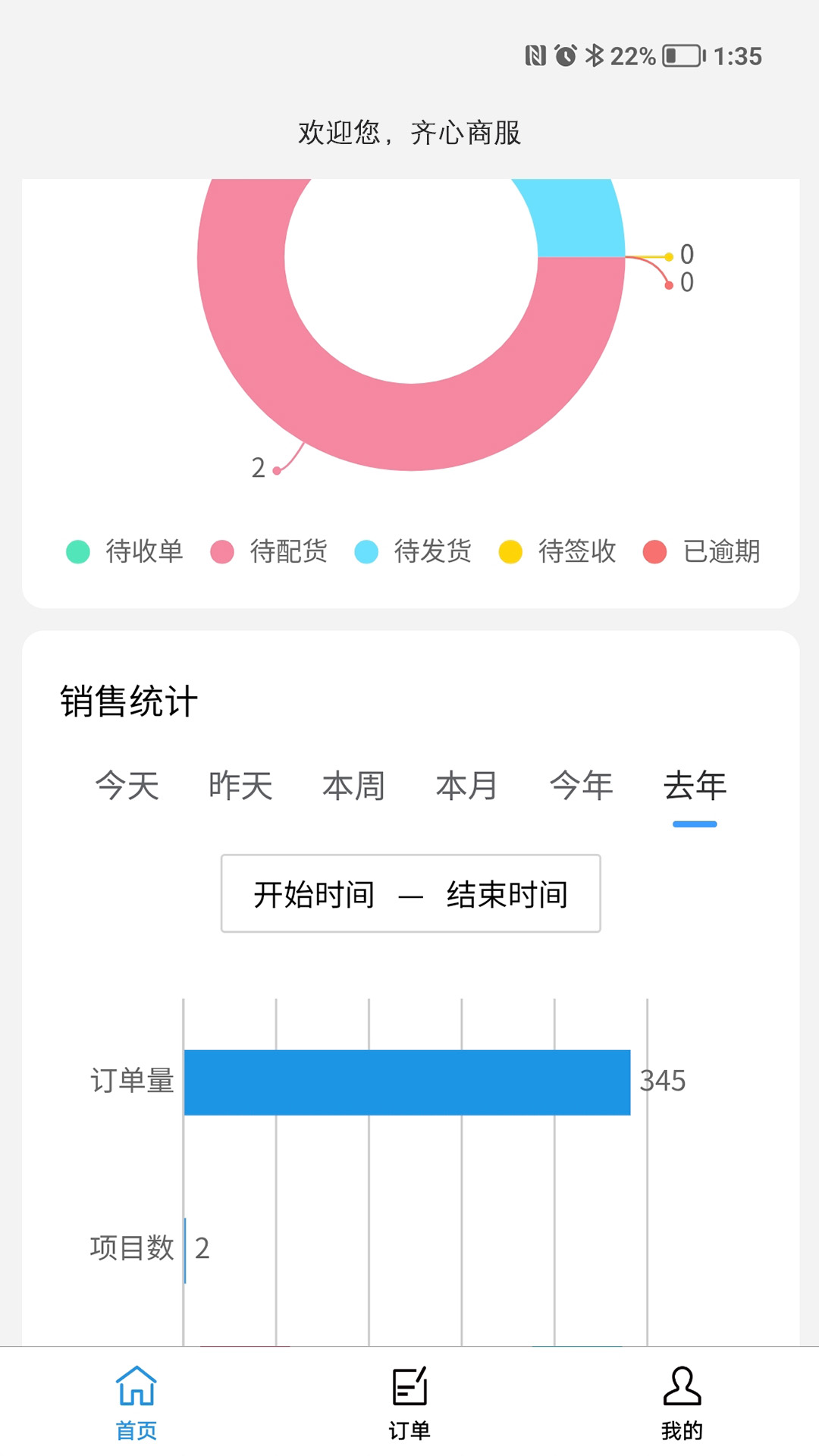819x1456 pixels.
Task: Toggle the 已逾期 legend entry
Action: pos(698,552)
